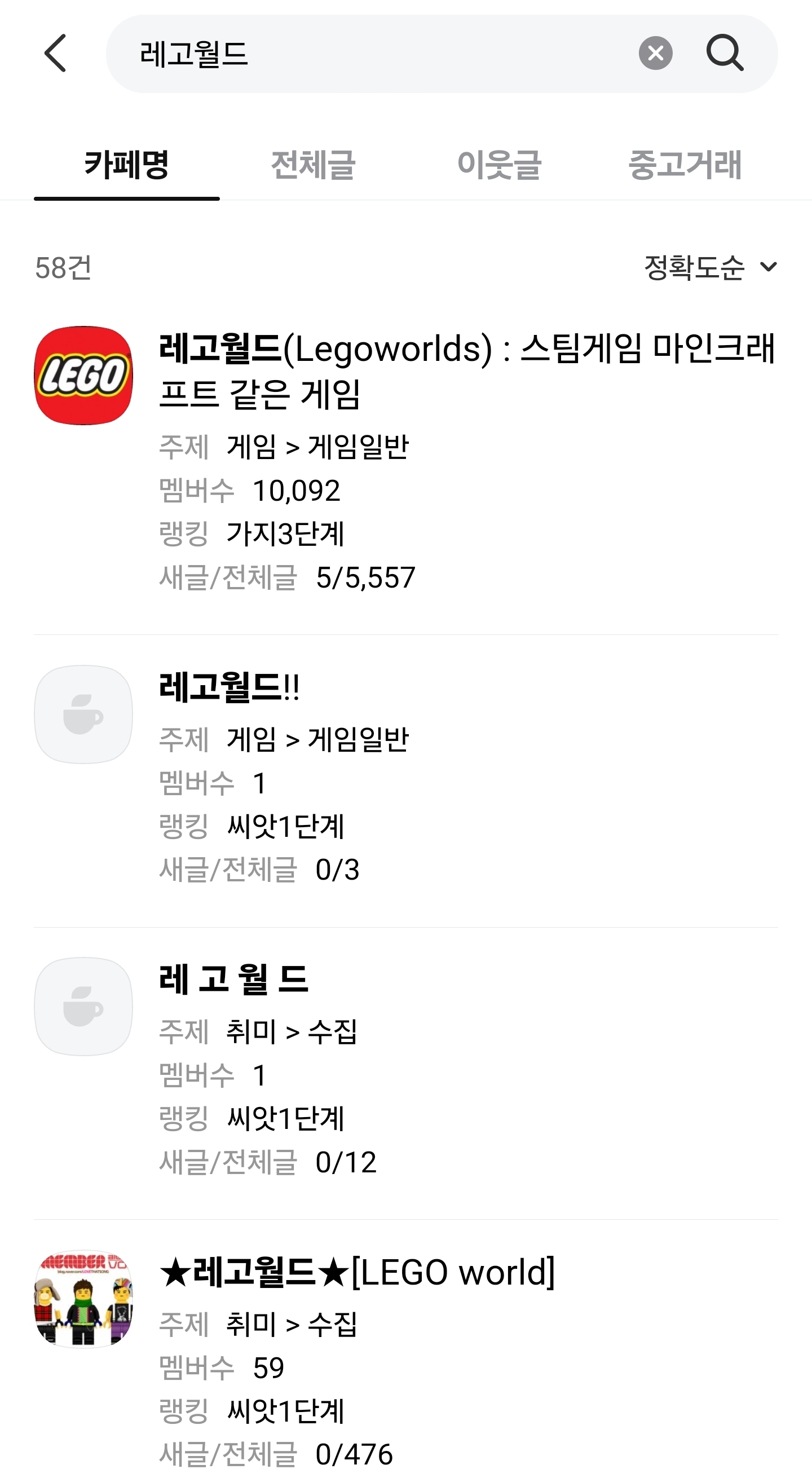The height and width of the screenshot is (1478, 812).
Task: Go back using the back arrow
Action: click(x=56, y=54)
